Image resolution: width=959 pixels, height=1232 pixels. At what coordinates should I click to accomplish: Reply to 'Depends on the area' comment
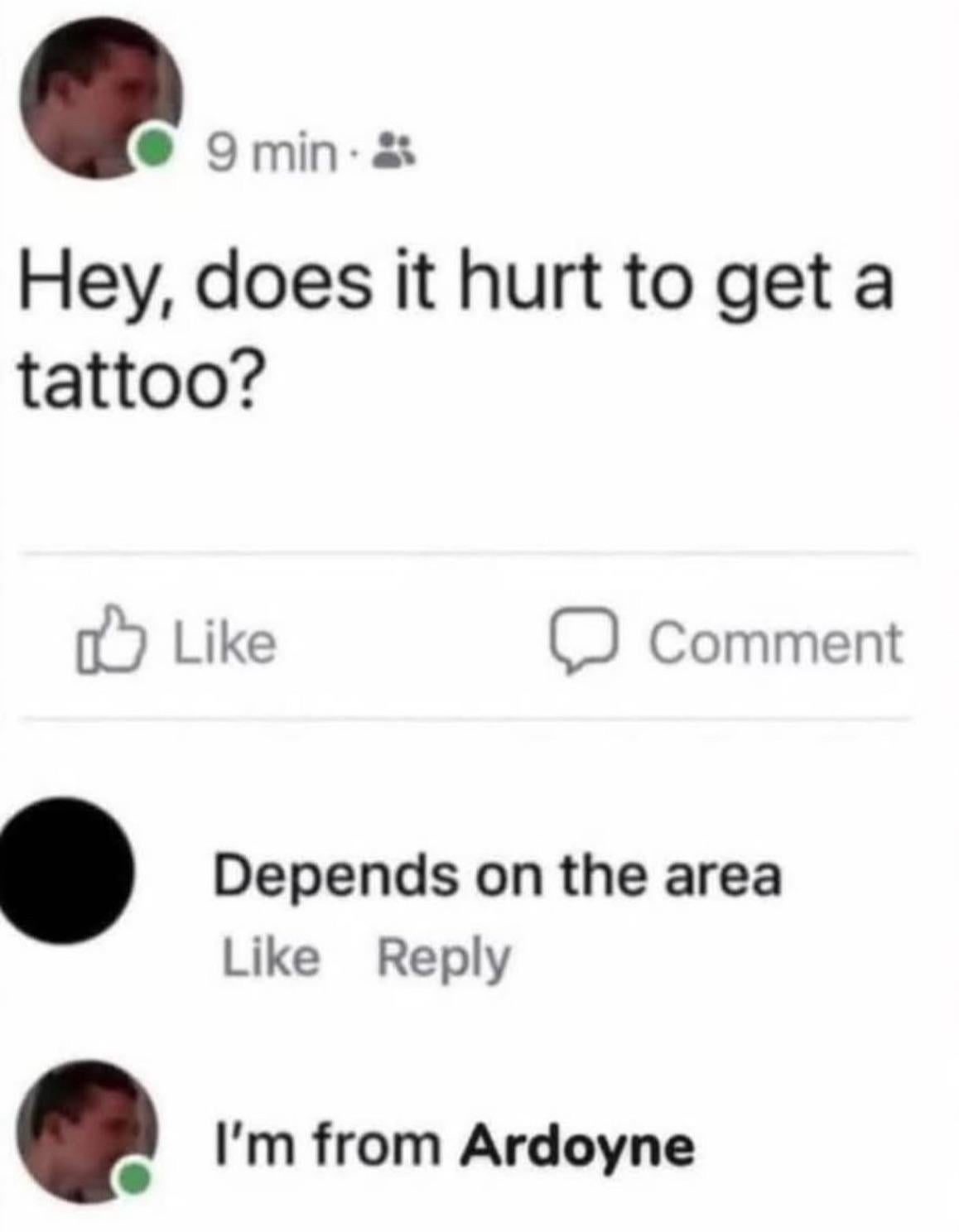point(444,958)
